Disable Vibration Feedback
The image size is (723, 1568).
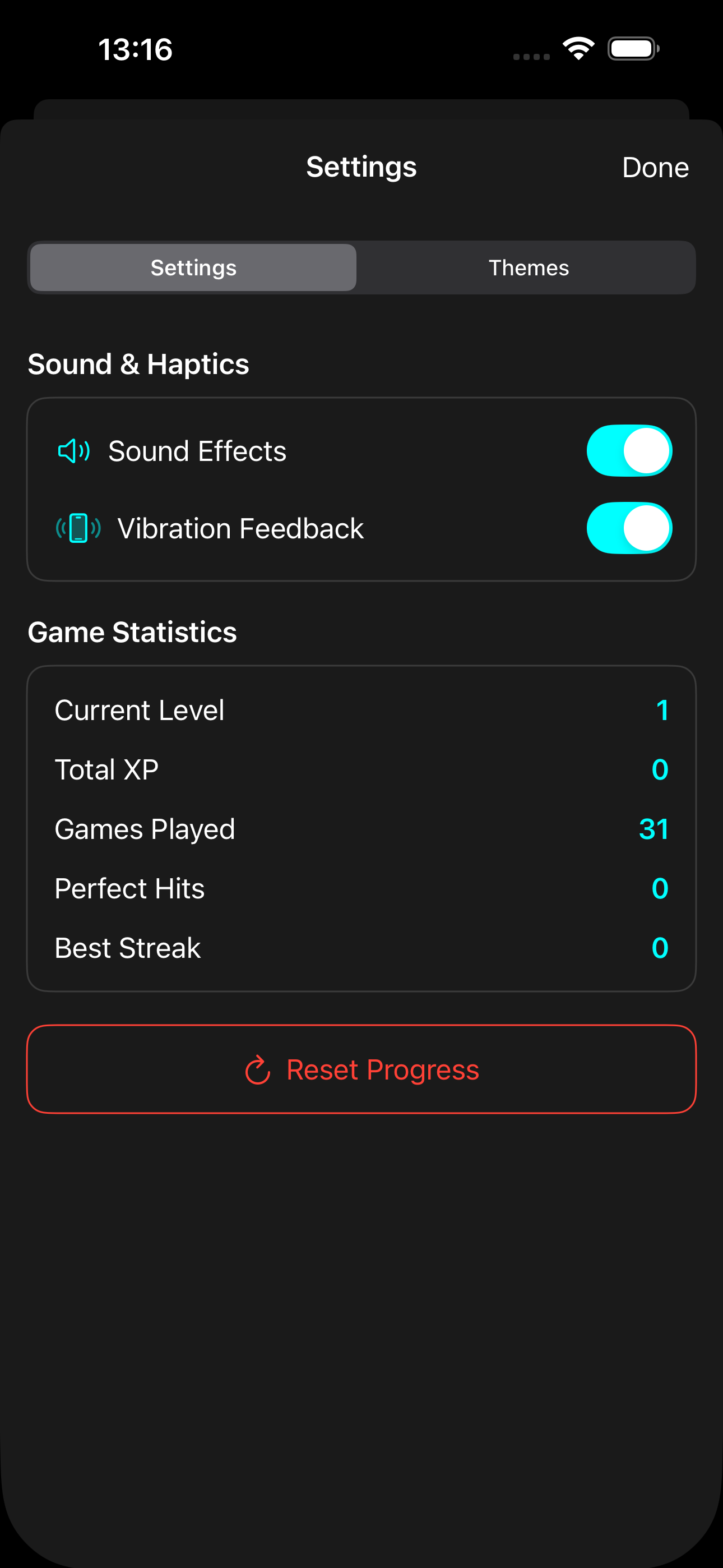[629, 528]
